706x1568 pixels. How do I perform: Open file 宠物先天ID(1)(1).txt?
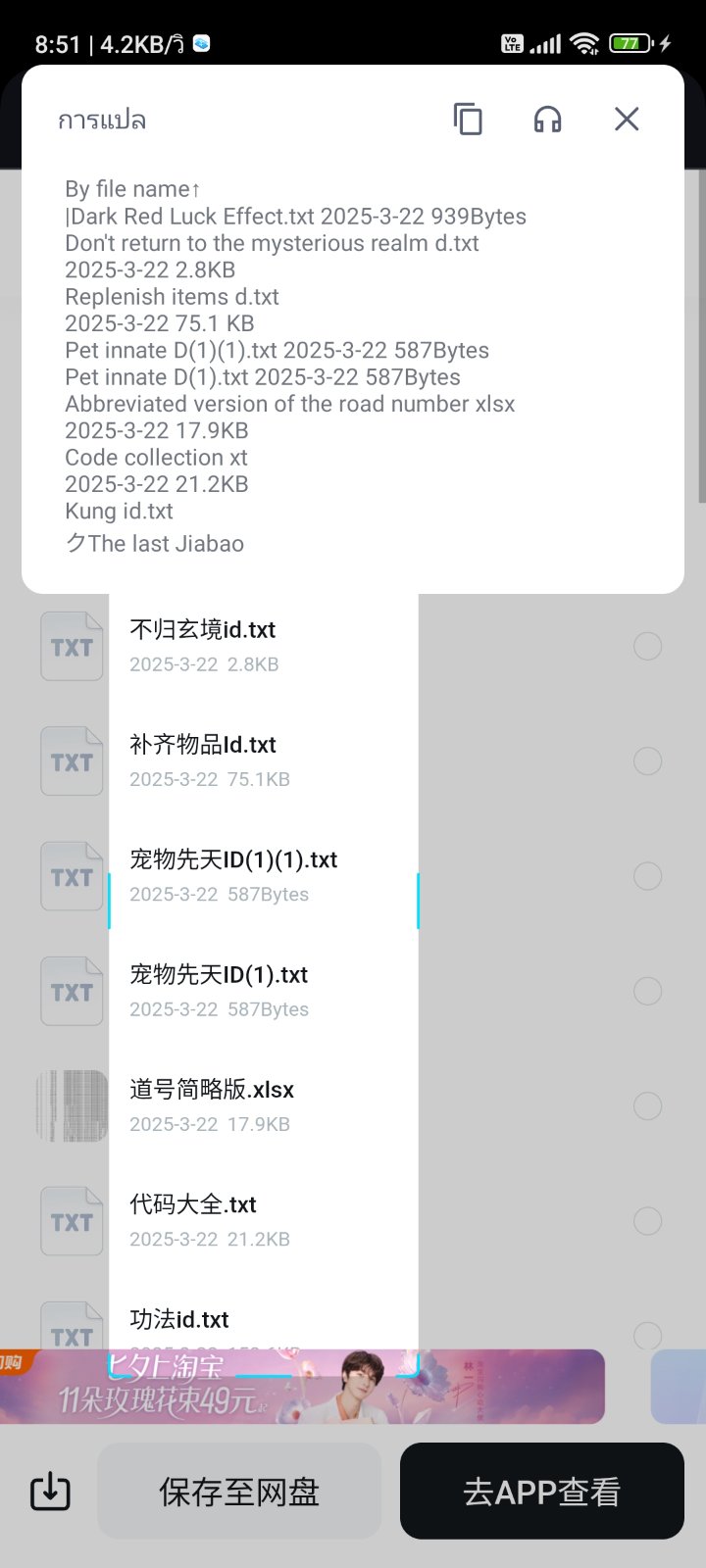tap(233, 860)
